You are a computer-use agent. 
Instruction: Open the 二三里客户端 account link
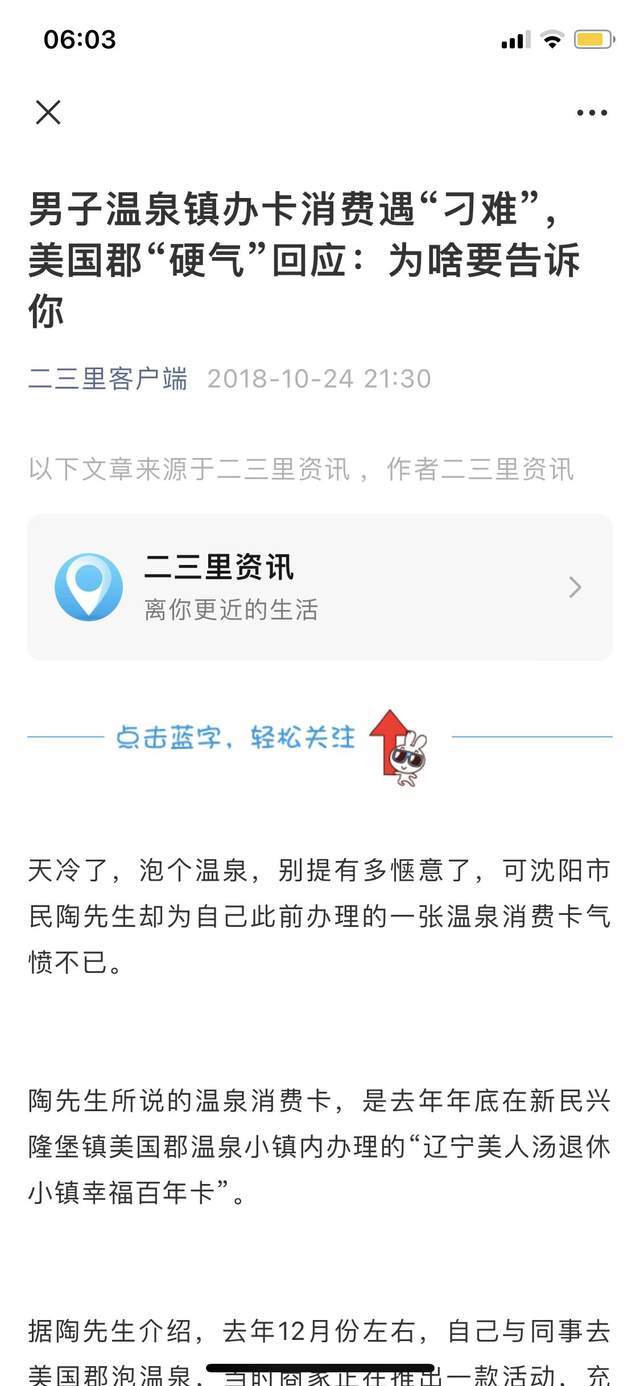108,379
